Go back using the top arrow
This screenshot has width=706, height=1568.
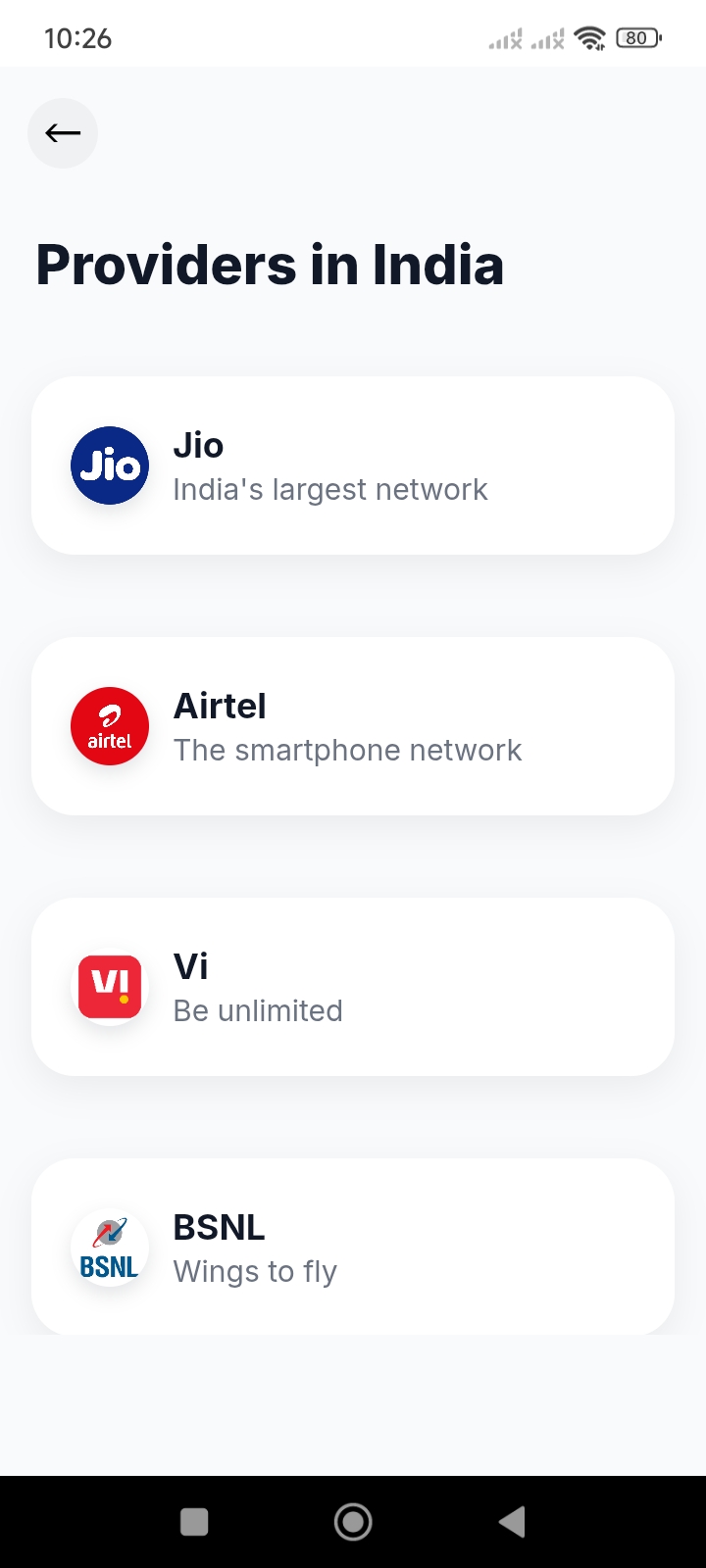[x=63, y=133]
